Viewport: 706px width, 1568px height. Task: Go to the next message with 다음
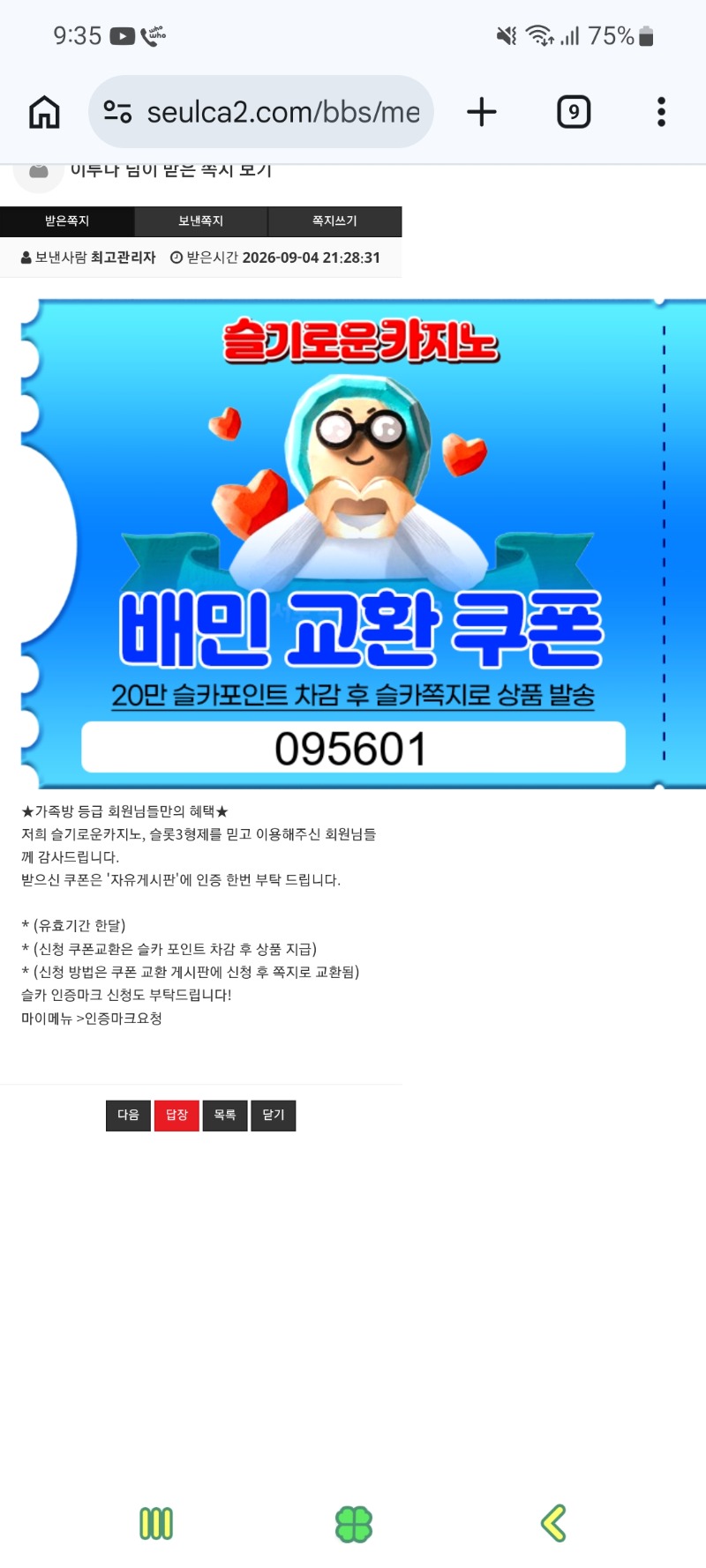pos(129,1115)
